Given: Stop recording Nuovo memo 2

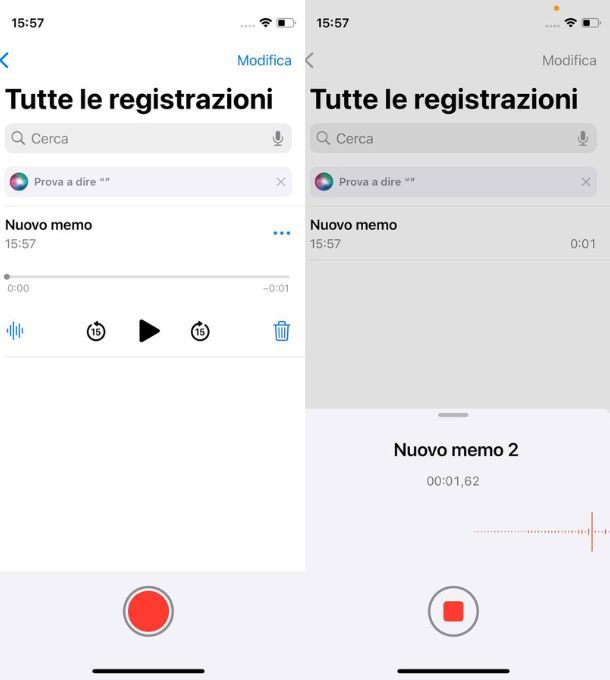Looking at the screenshot, I should pos(453,611).
